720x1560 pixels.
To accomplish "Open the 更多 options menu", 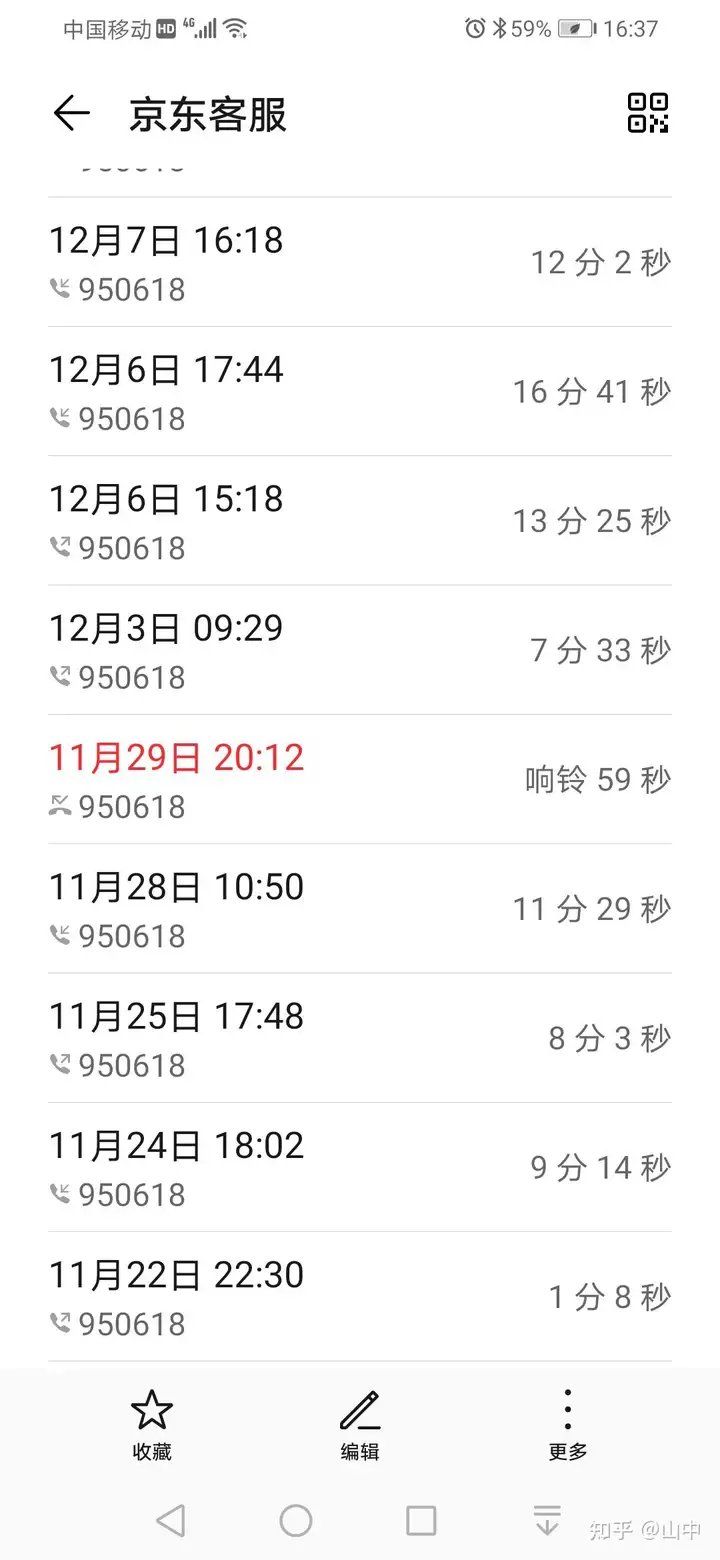I will 568,1425.
